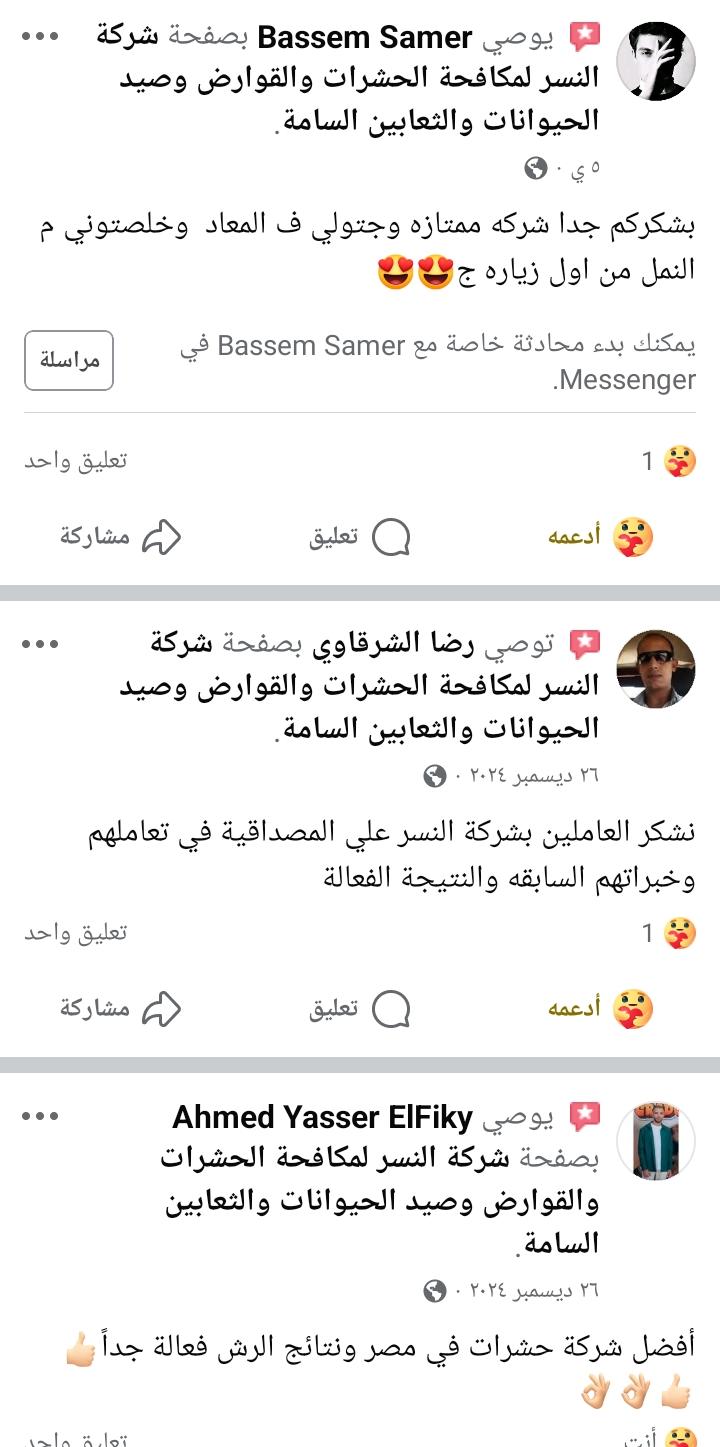Screen dimensions: 720x1447
Task: Open overflow menu on Bassem Samer's post
Action: point(40,37)
